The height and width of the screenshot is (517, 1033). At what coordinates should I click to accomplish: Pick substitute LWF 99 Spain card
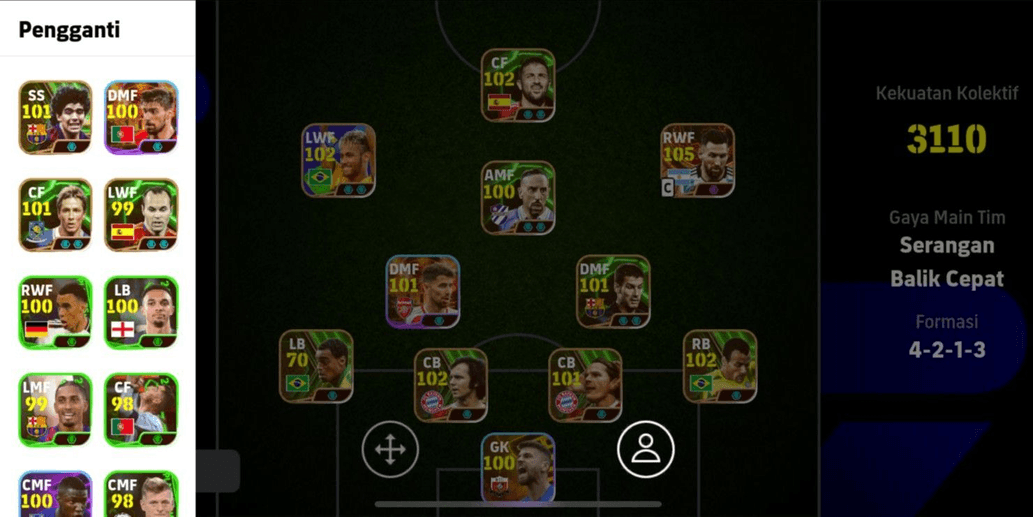click(141, 215)
